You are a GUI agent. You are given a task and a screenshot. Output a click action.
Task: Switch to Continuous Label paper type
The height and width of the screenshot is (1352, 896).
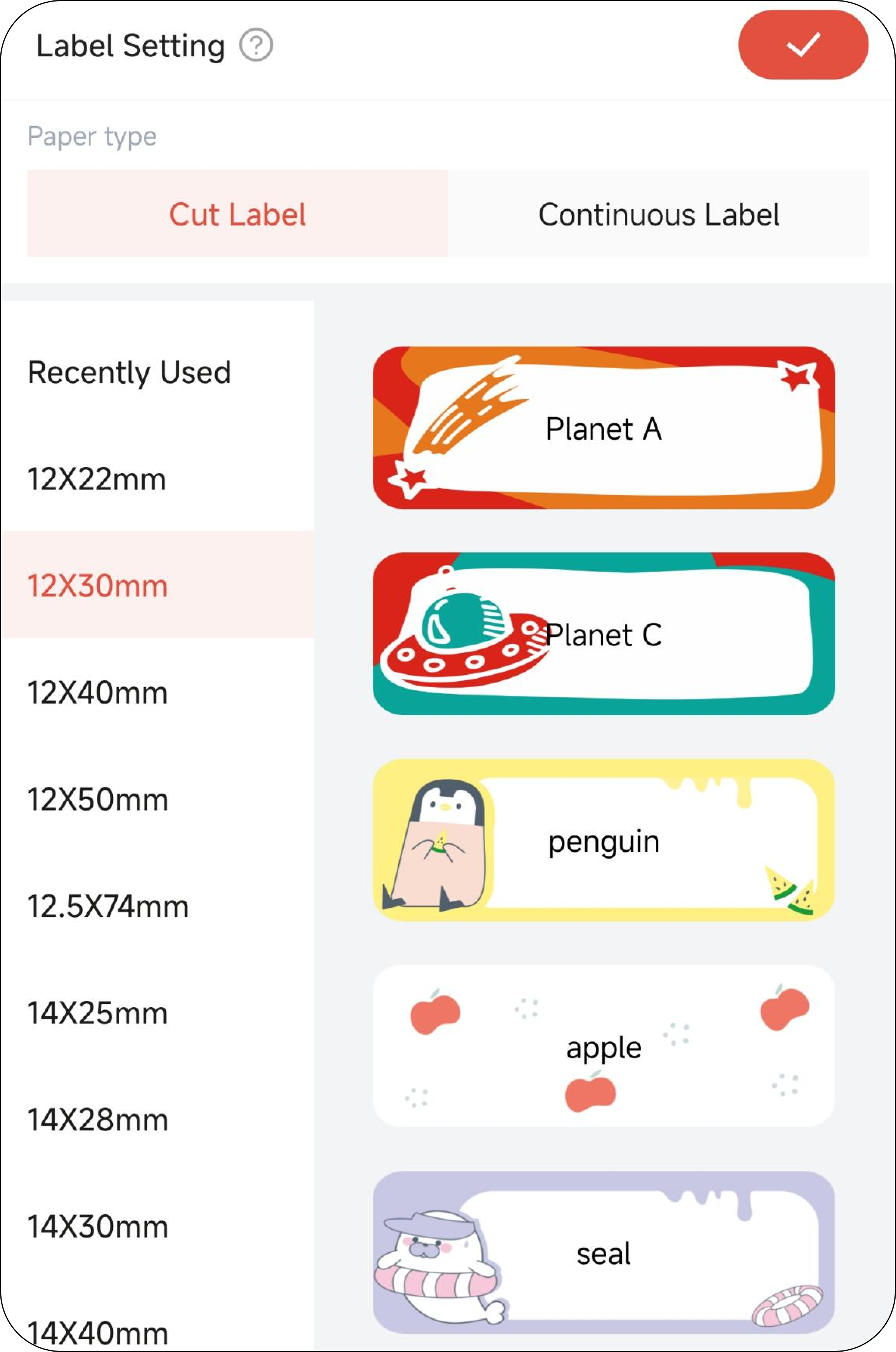658,214
